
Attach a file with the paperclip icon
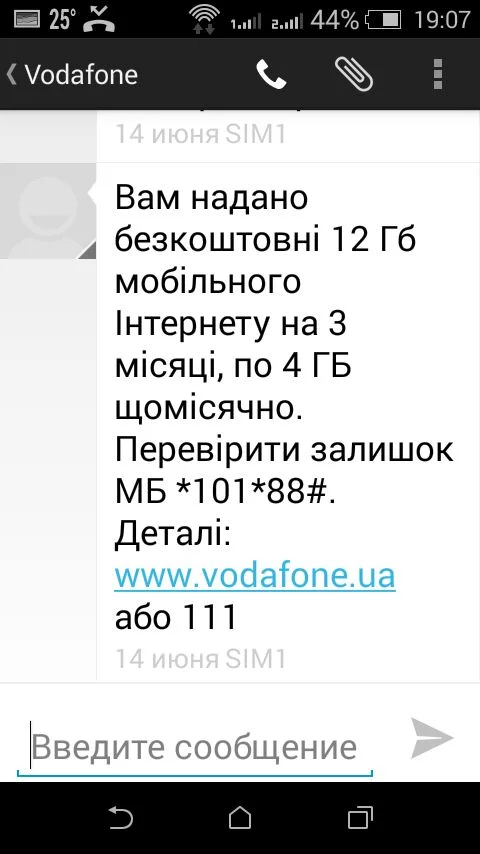(354, 74)
